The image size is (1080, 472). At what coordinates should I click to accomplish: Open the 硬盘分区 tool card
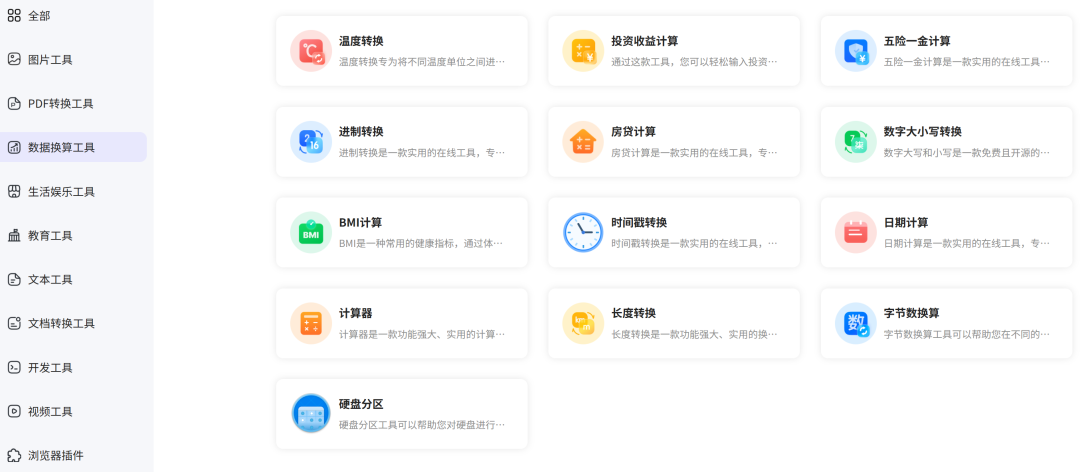[x=401, y=414]
